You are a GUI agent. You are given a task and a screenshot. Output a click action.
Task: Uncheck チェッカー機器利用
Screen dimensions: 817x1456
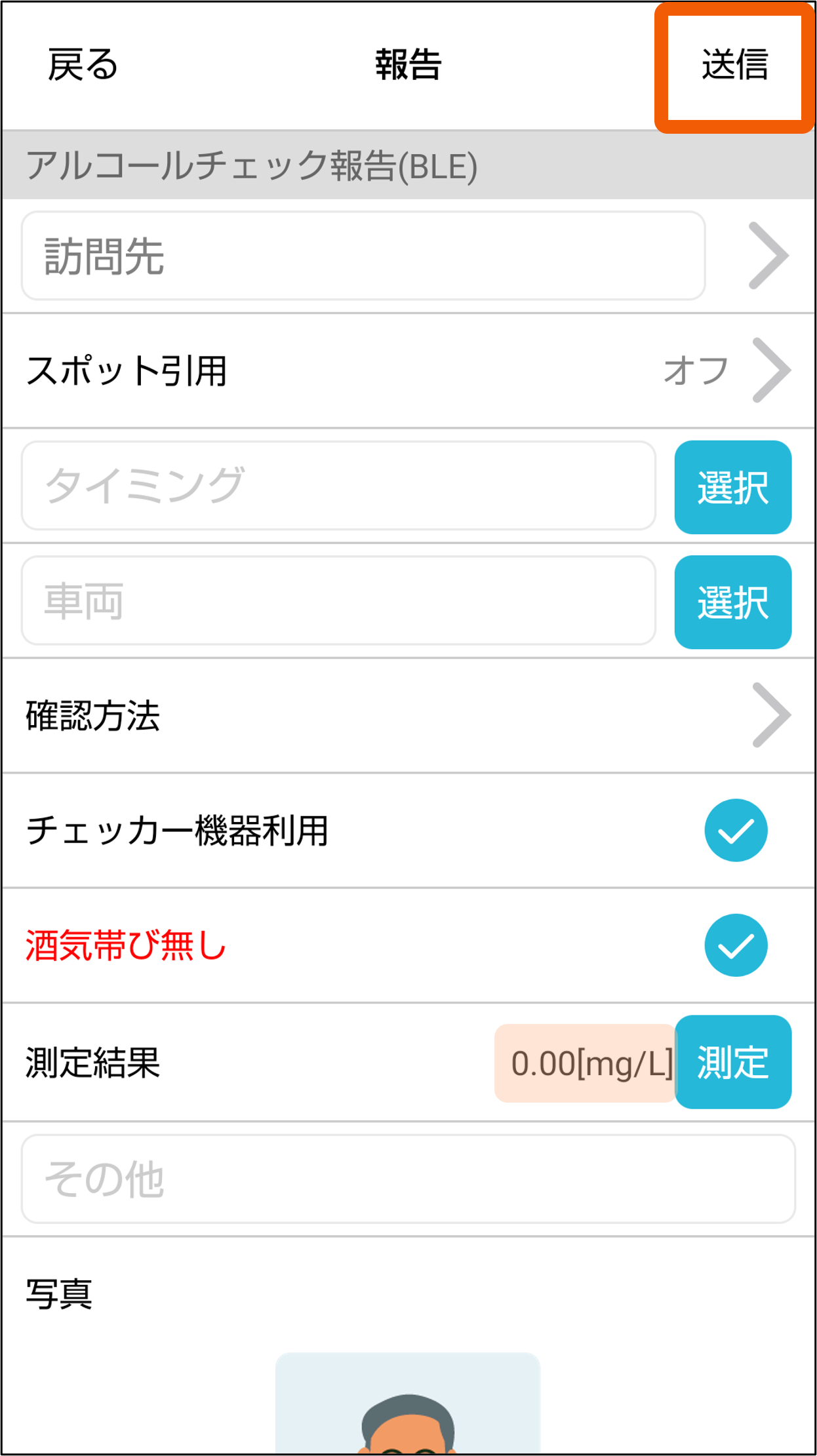(736, 831)
